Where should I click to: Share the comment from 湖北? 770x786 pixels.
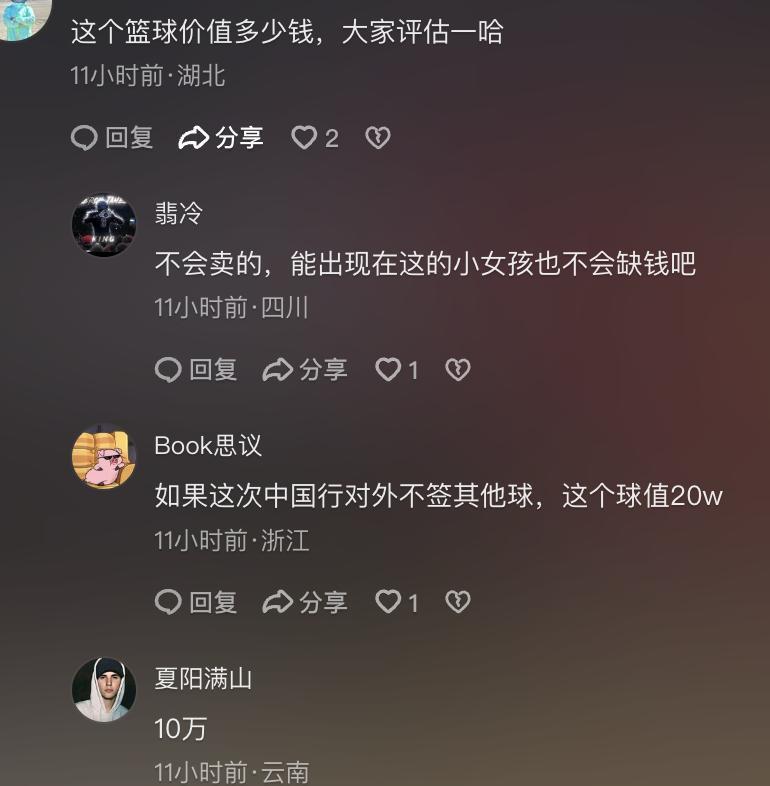(x=221, y=138)
